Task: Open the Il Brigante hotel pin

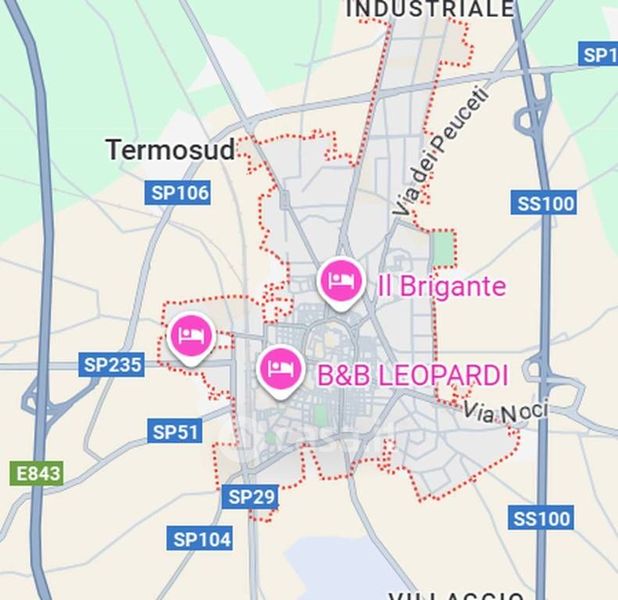Action: 341,283
